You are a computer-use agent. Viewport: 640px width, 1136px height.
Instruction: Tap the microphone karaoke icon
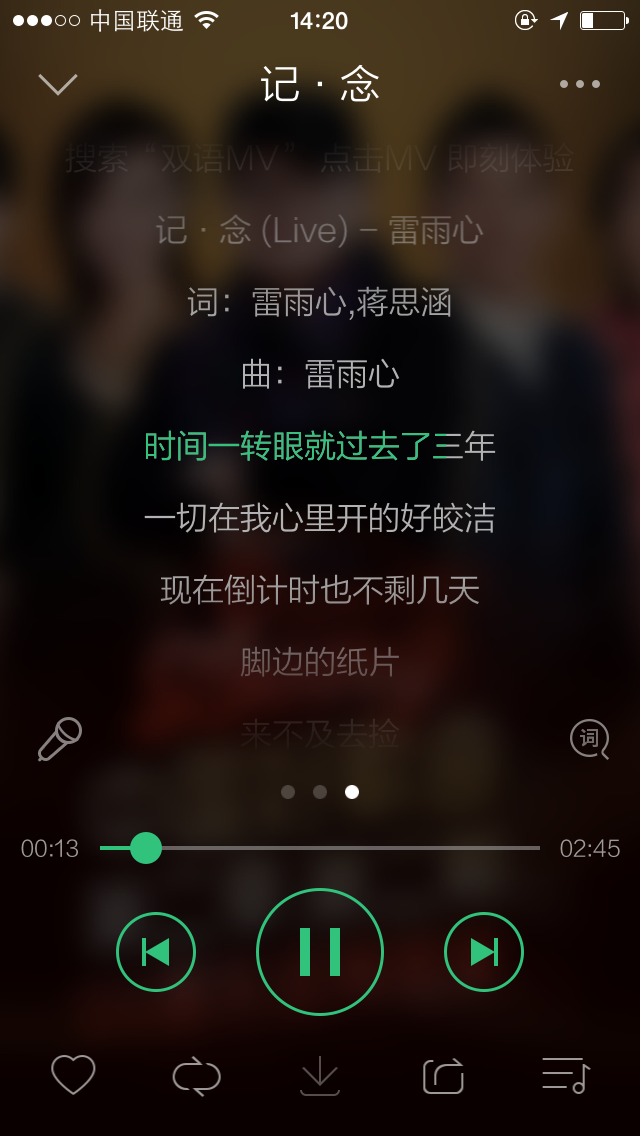coord(59,739)
